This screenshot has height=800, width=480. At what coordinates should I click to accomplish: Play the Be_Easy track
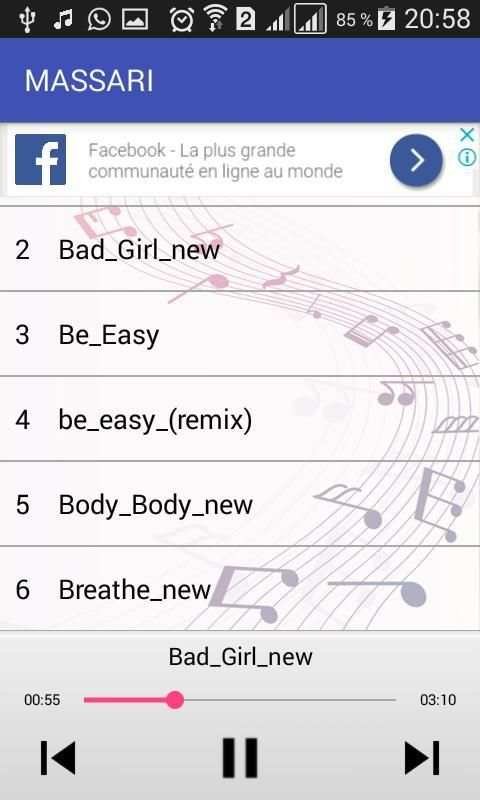(240, 334)
